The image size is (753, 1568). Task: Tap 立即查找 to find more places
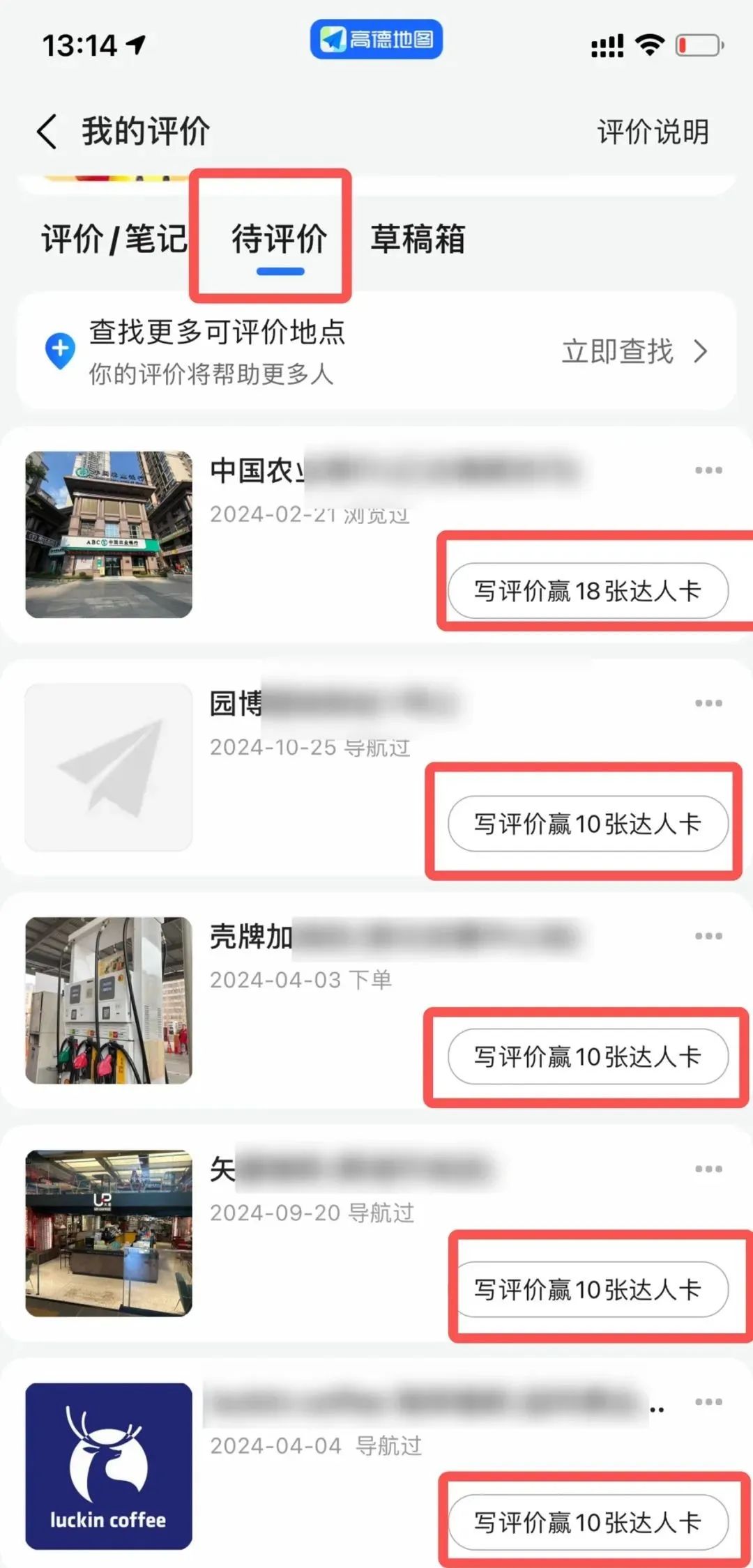(634, 351)
